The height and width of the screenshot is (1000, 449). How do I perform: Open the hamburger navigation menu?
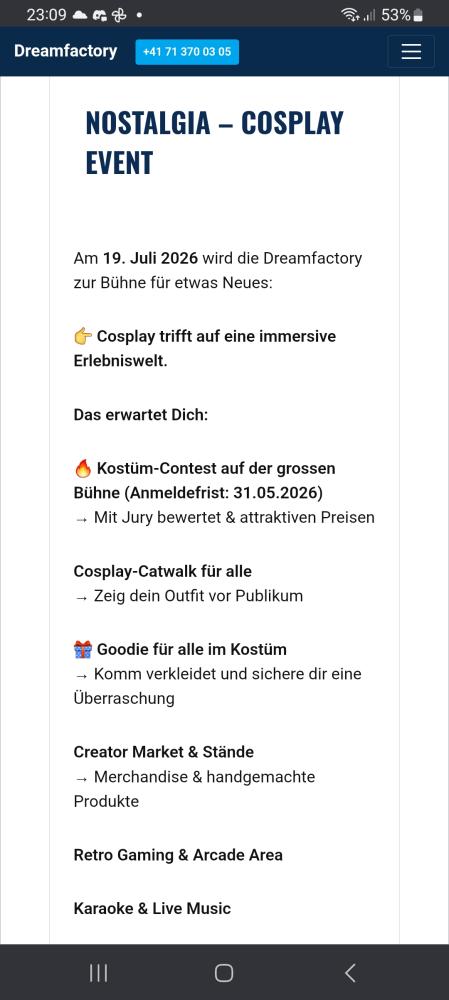point(411,52)
